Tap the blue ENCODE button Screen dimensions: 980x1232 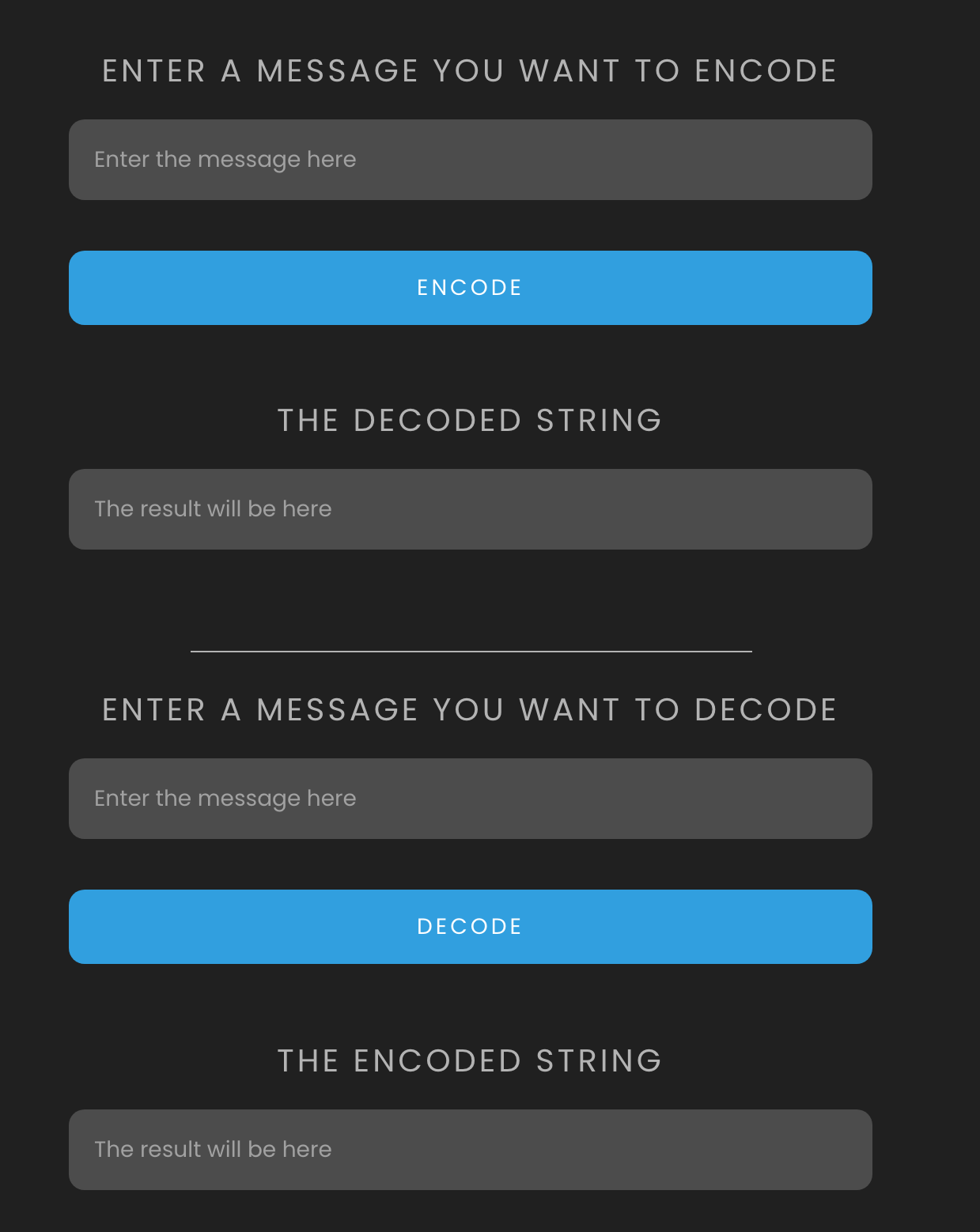click(470, 288)
